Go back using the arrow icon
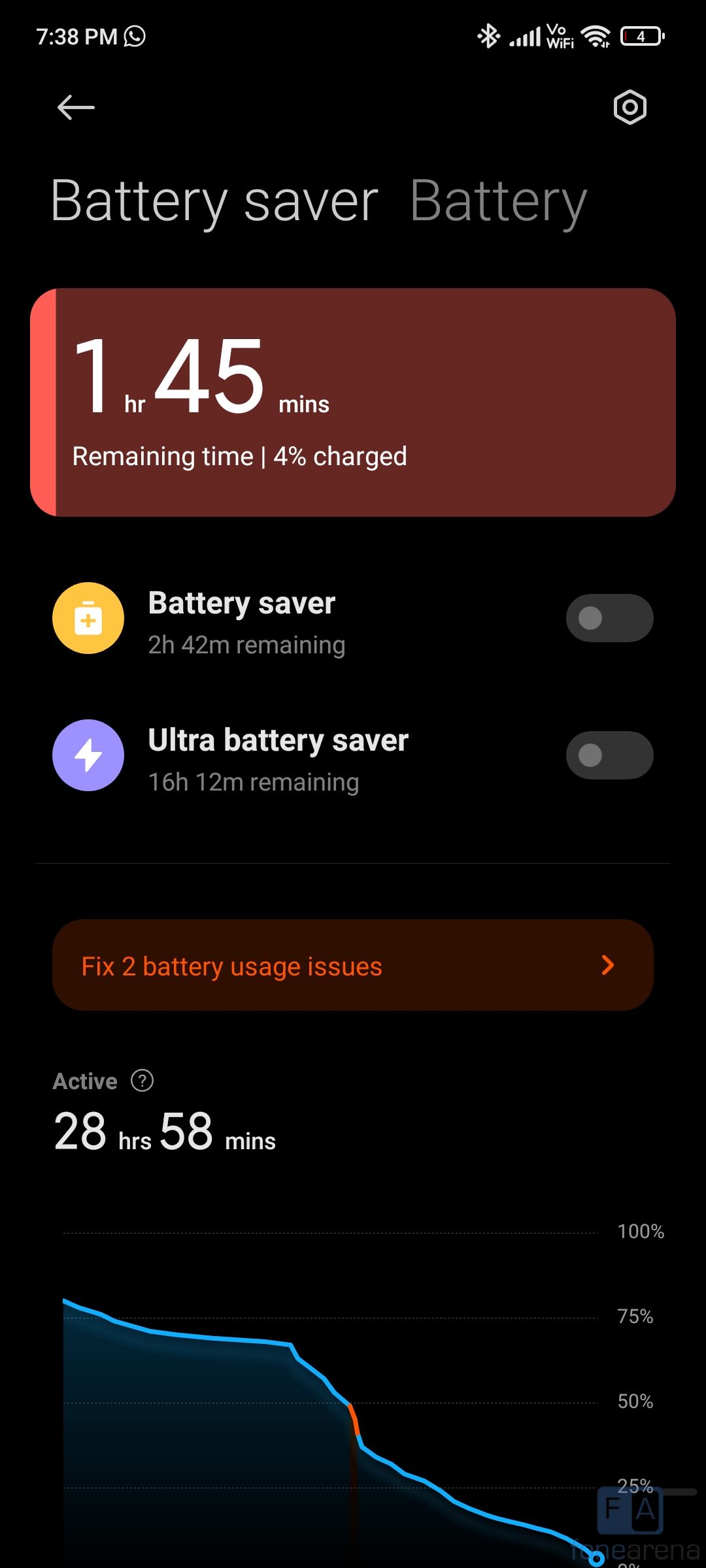The height and width of the screenshot is (1568, 706). point(76,108)
